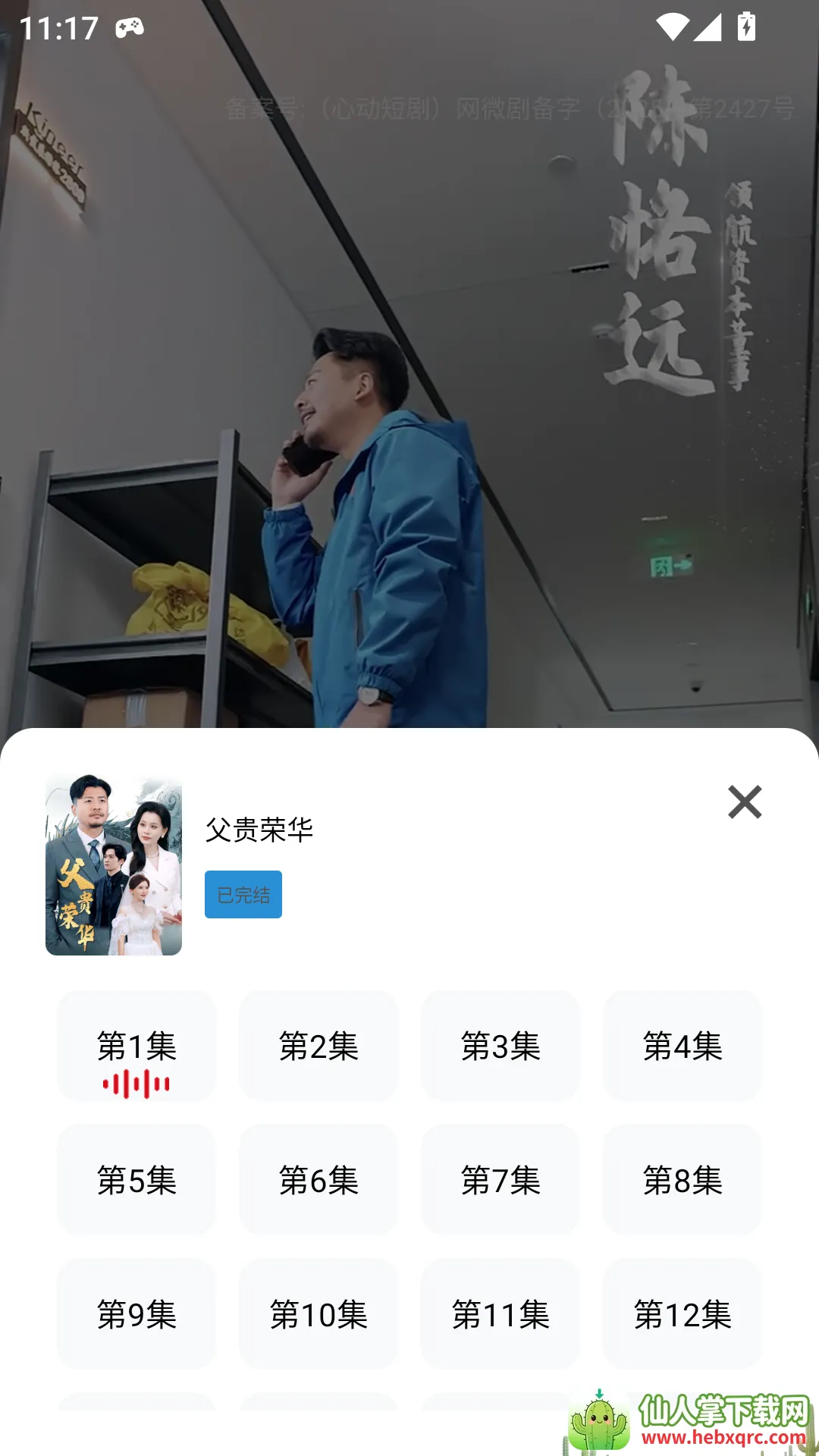The image size is (819, 1456).
Task: Tap the 父贵荣华 drama cover image
Action: (112, 866)
